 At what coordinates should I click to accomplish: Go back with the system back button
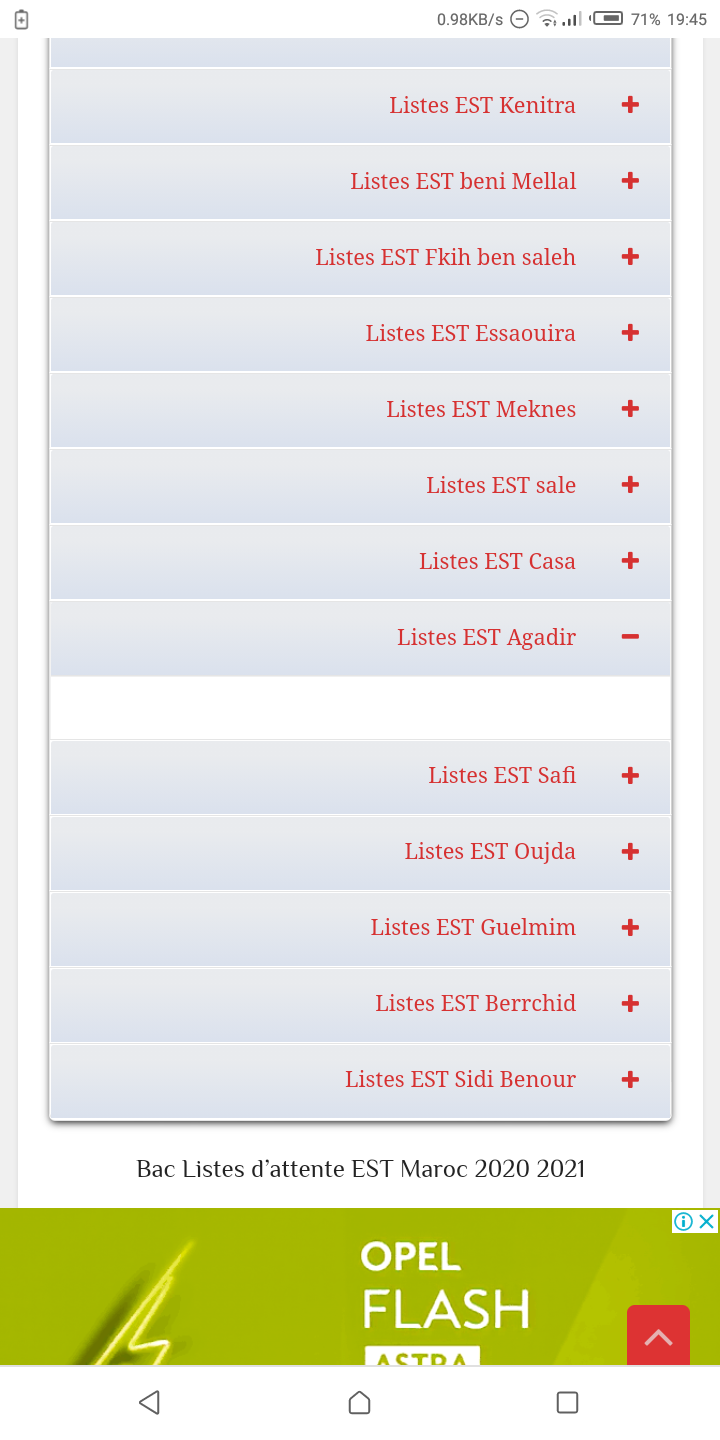tap(150, 1402)
